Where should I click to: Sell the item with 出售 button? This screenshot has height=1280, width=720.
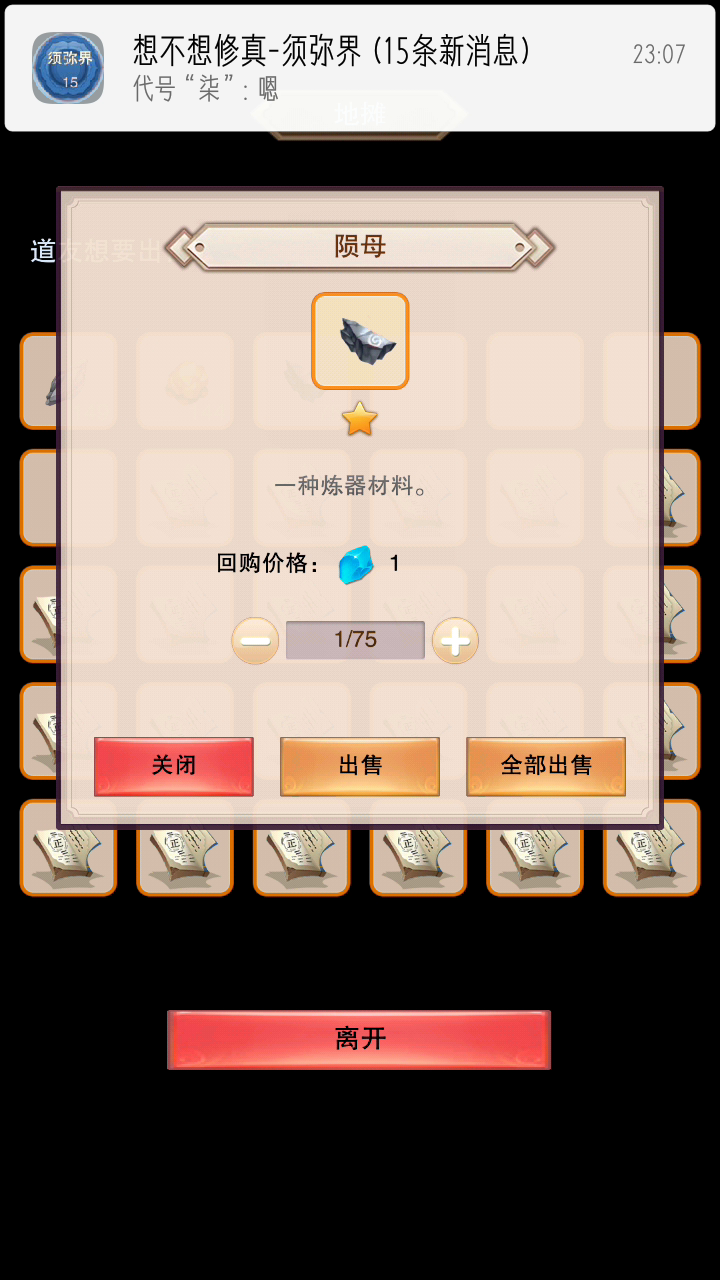[x=360, y=766]
